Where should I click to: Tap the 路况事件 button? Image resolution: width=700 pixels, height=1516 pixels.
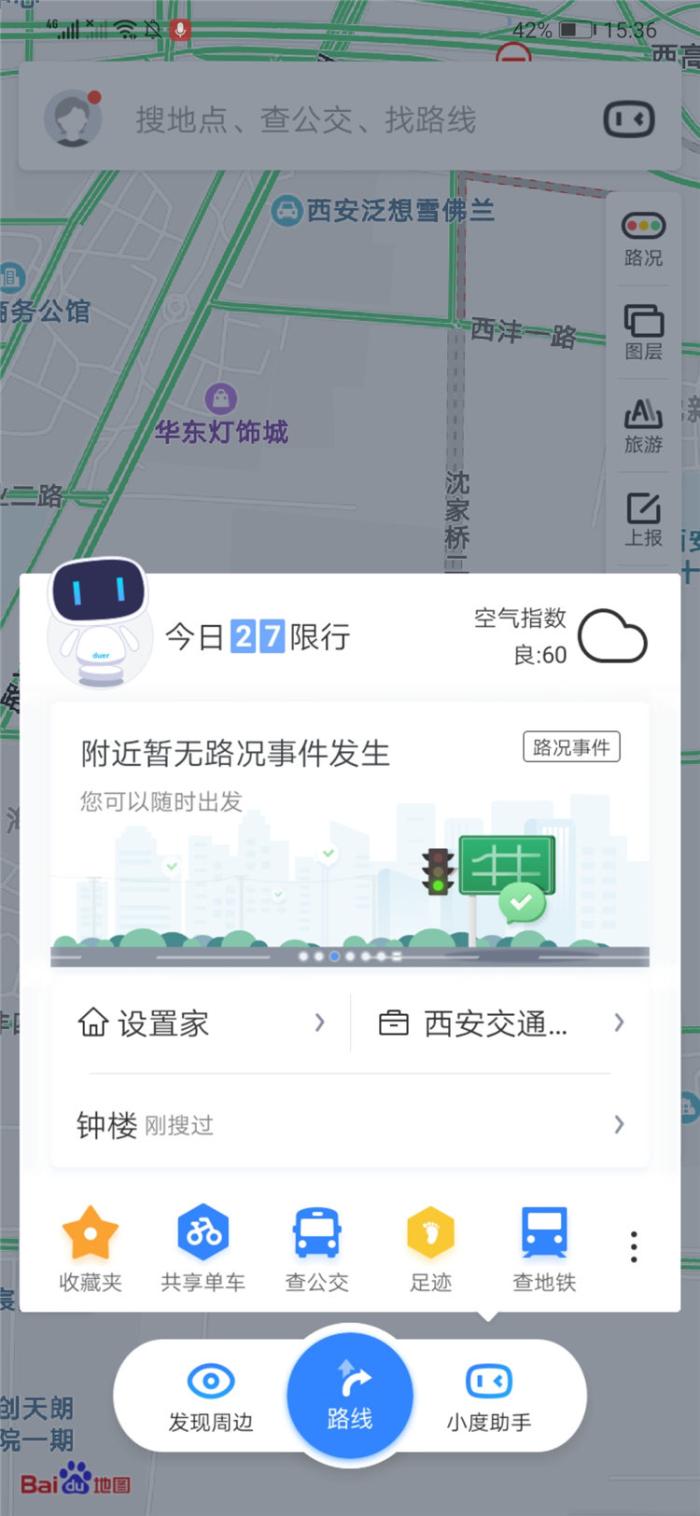click(571, 747)
